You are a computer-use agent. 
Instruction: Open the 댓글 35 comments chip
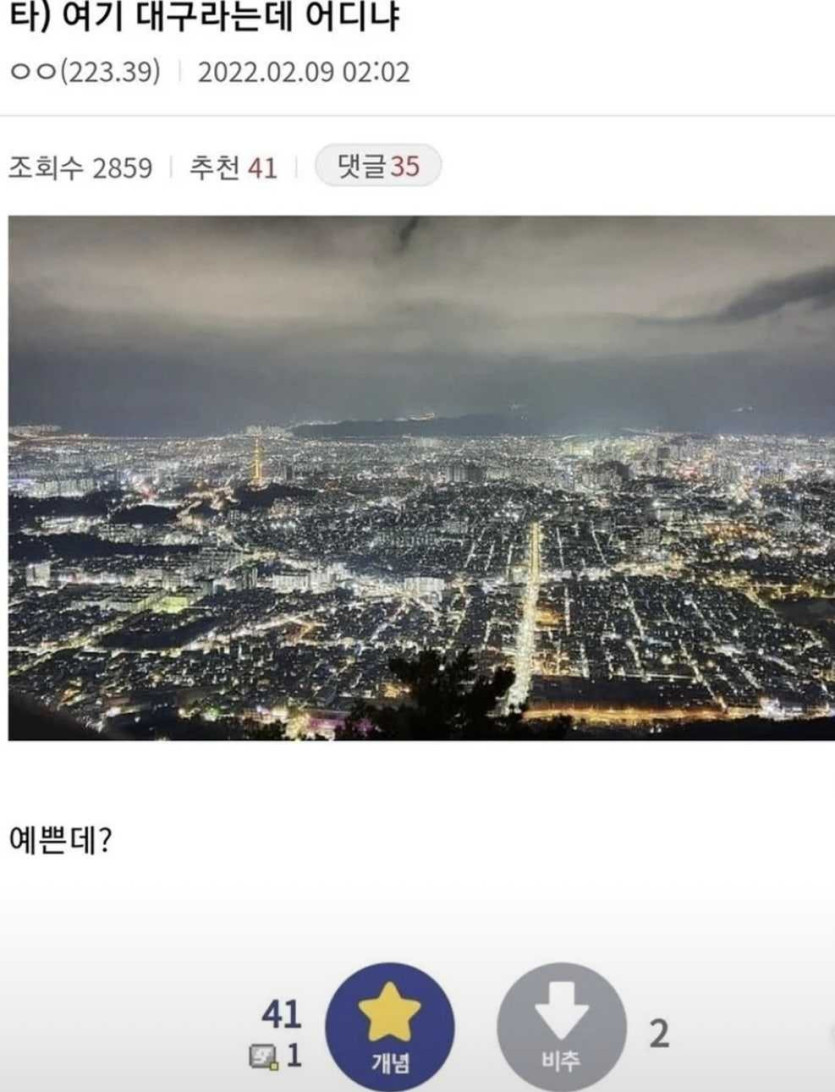(x=377, y=167)
